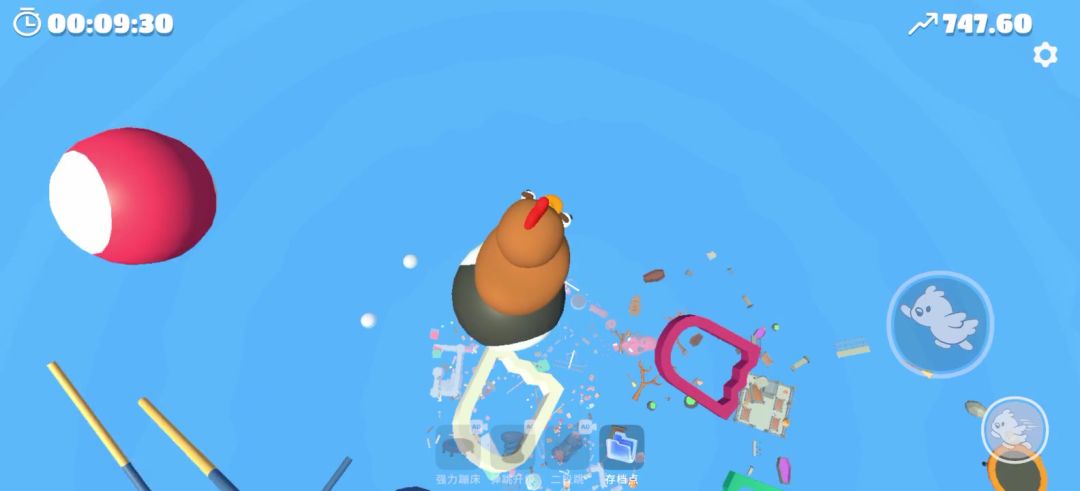Image resolution: width=1080 pixels, height=491 pixels.
Task: Use the 强力蹦床 trampoline item
Action: [x=458, y=448]
